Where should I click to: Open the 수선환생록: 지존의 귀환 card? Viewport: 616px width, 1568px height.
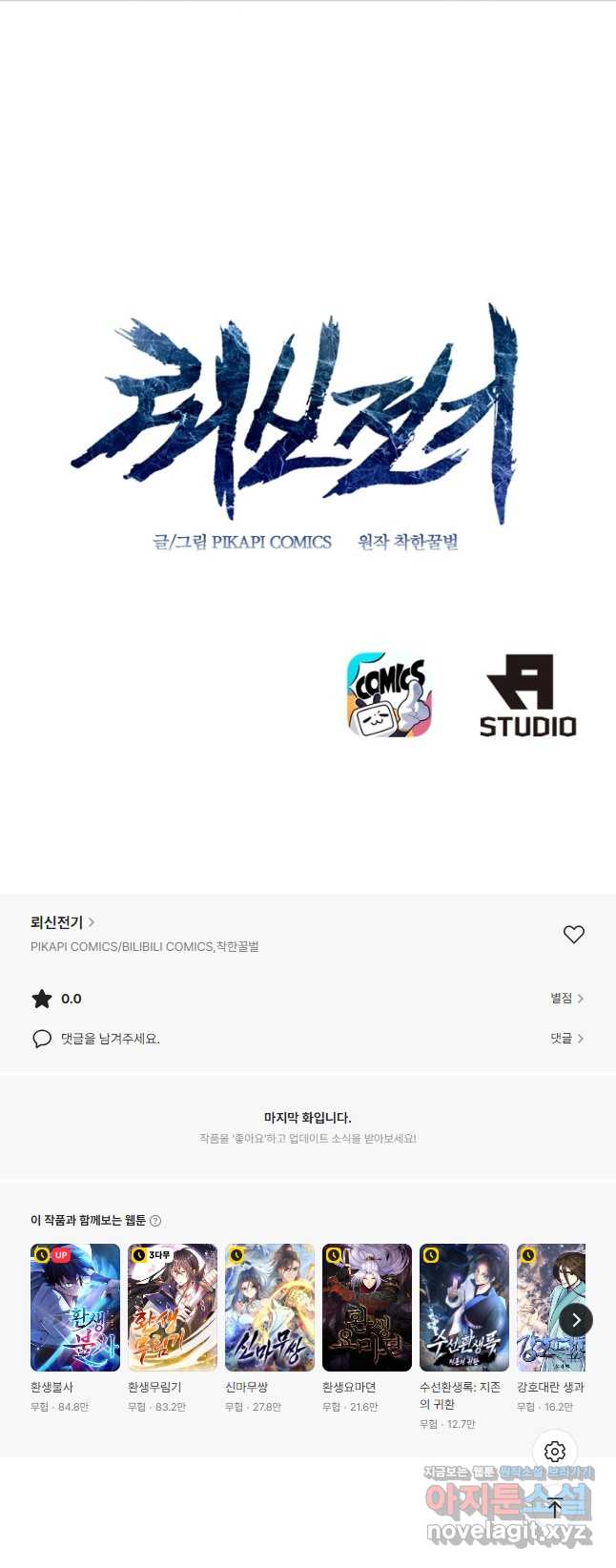click(464, 1308)
